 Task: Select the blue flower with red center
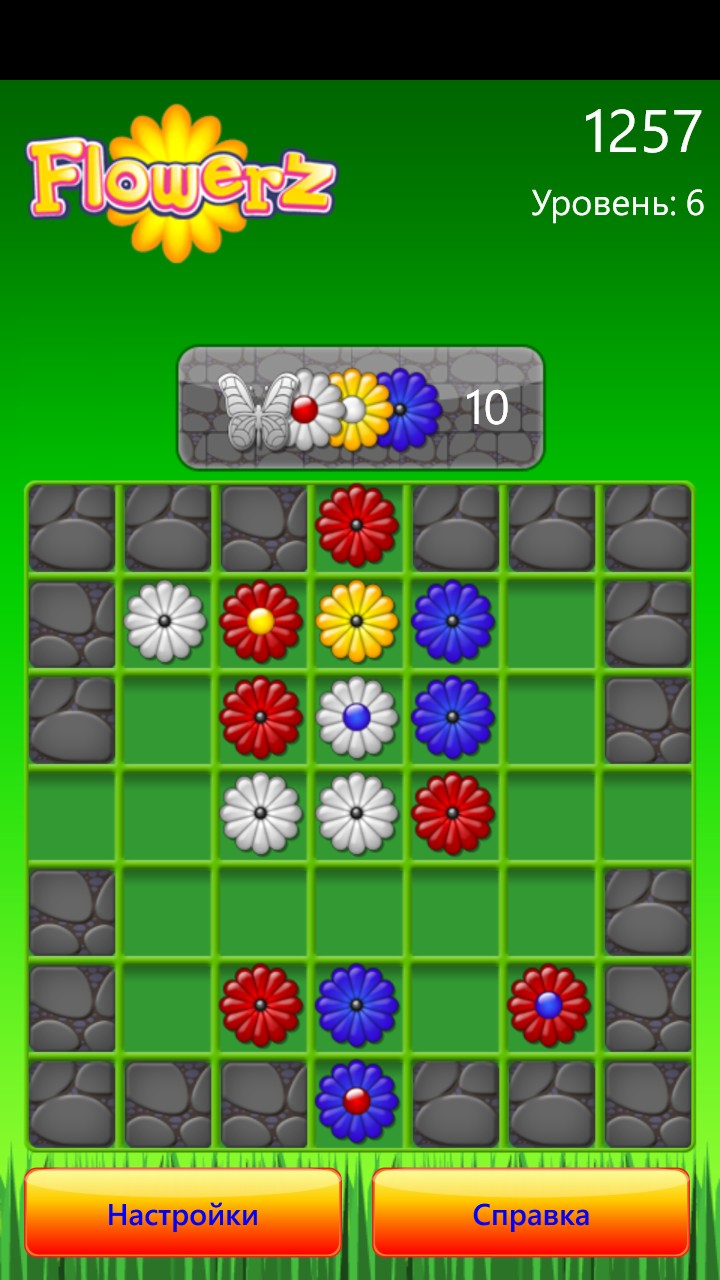[357, 1101]
